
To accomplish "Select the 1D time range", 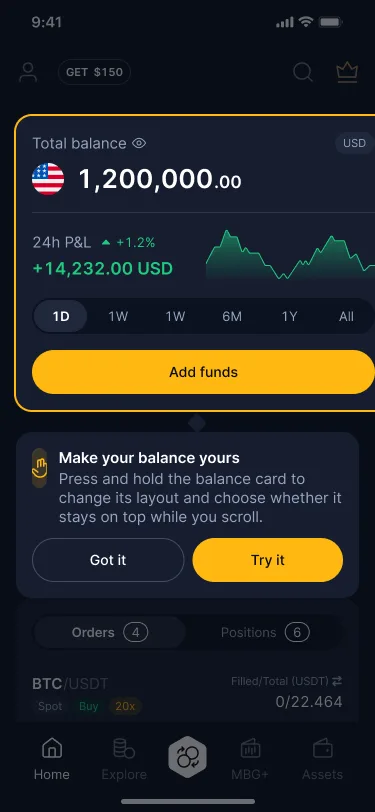I will click(x=61, y=316).
